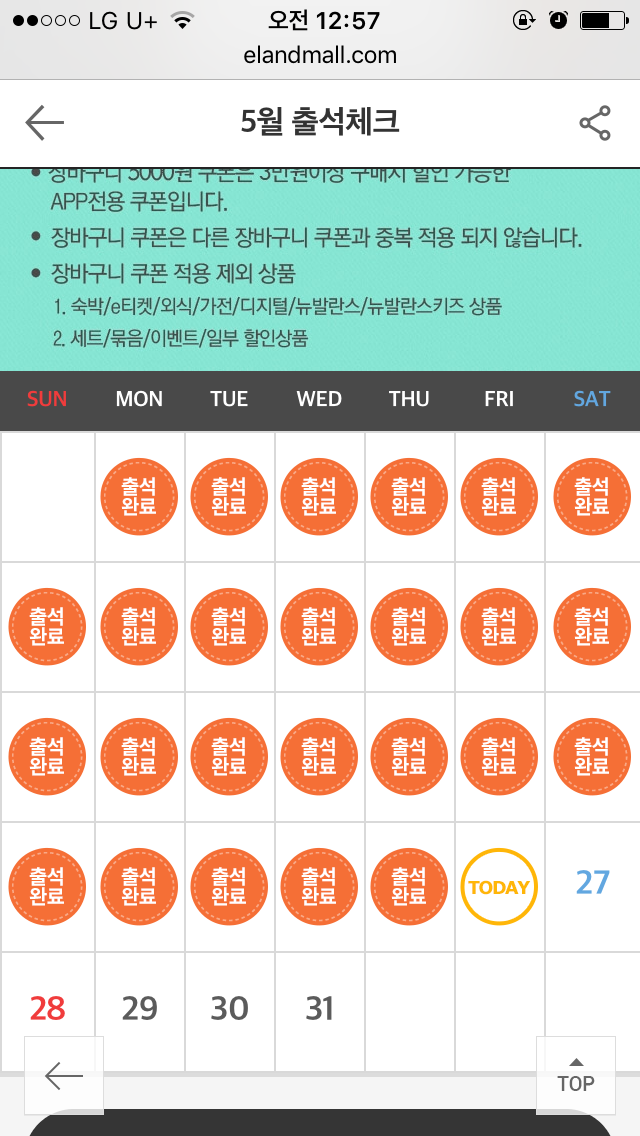Share the May attendance check page
The width and height of the screenshot is (640, 1136).
595,123
